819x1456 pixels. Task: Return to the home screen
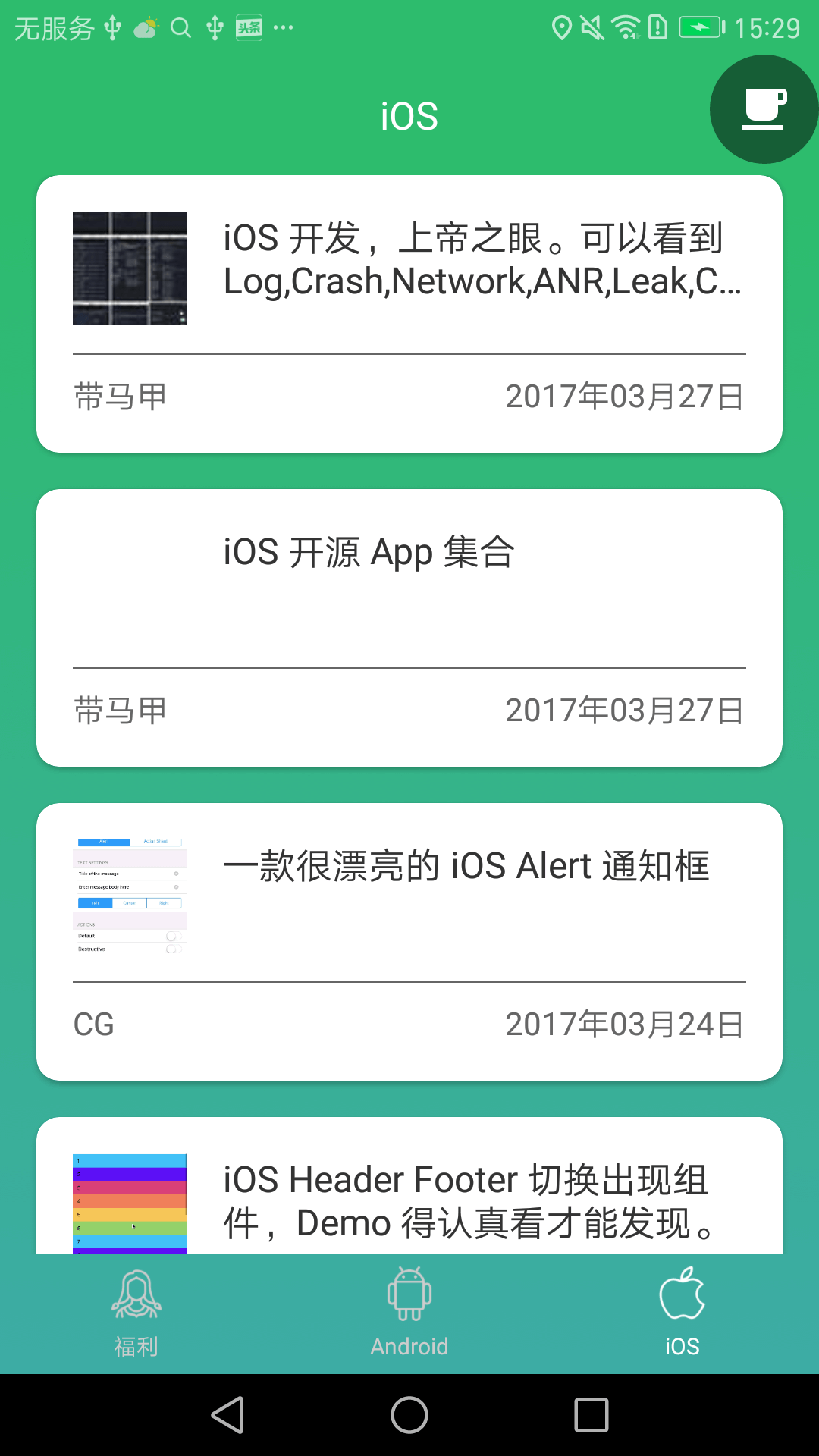409,1415
